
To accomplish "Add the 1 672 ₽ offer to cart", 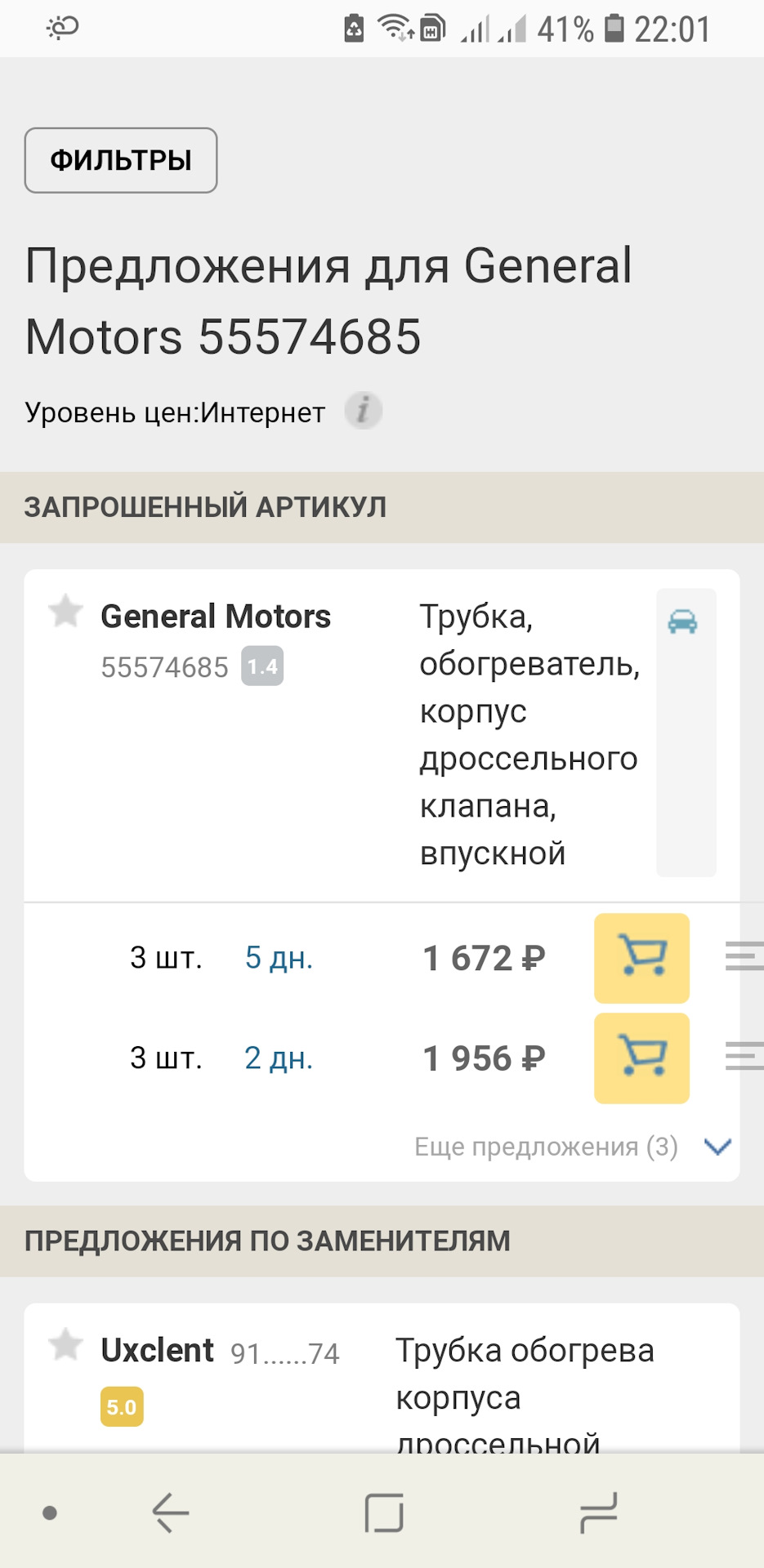I will [x=641, y=959].
